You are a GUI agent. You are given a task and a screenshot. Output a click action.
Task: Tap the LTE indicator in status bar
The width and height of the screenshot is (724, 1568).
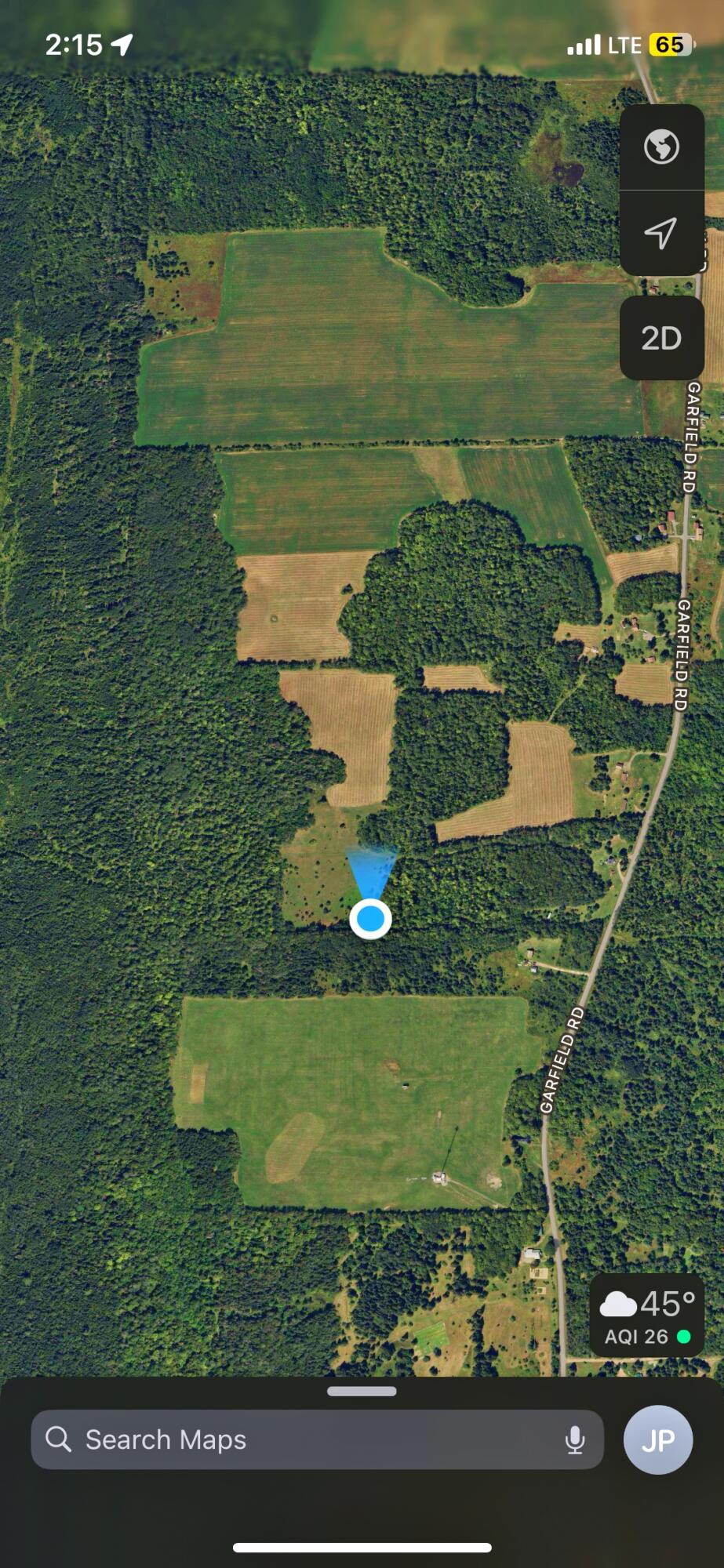[621, 45]
